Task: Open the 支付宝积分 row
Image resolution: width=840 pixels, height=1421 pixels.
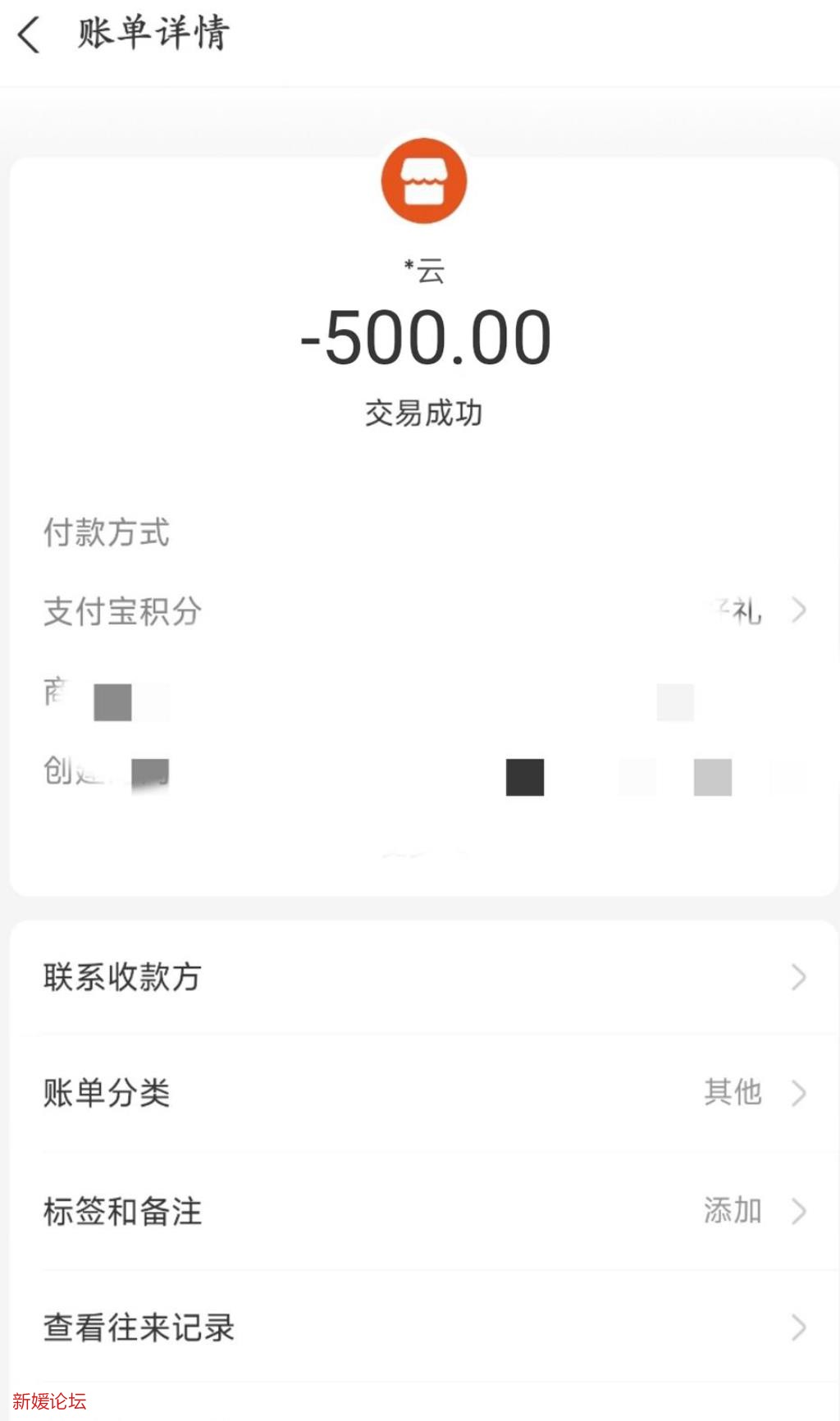Action: tap(423, 611)
